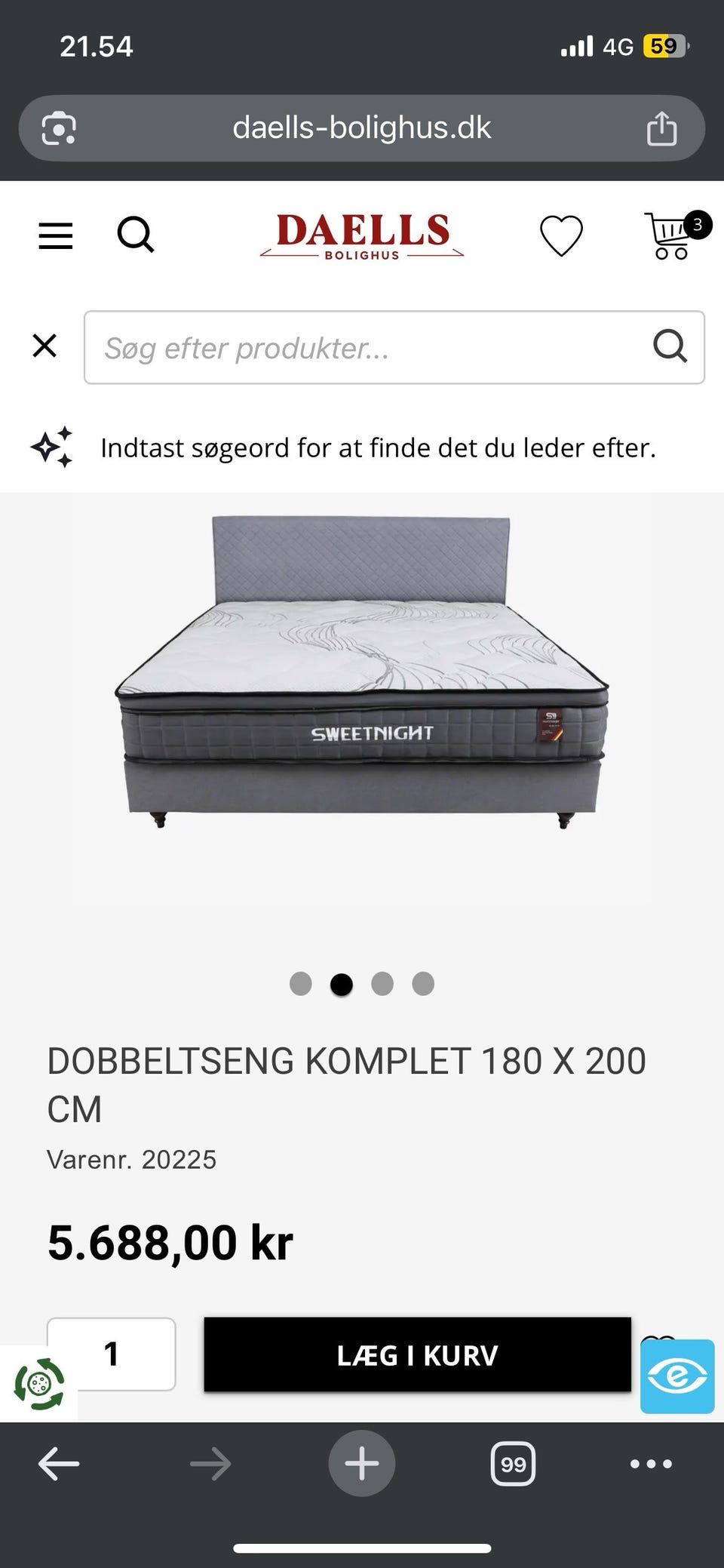
Task: Open the hamburger navigation menu
Action: (x=55, y=235)
